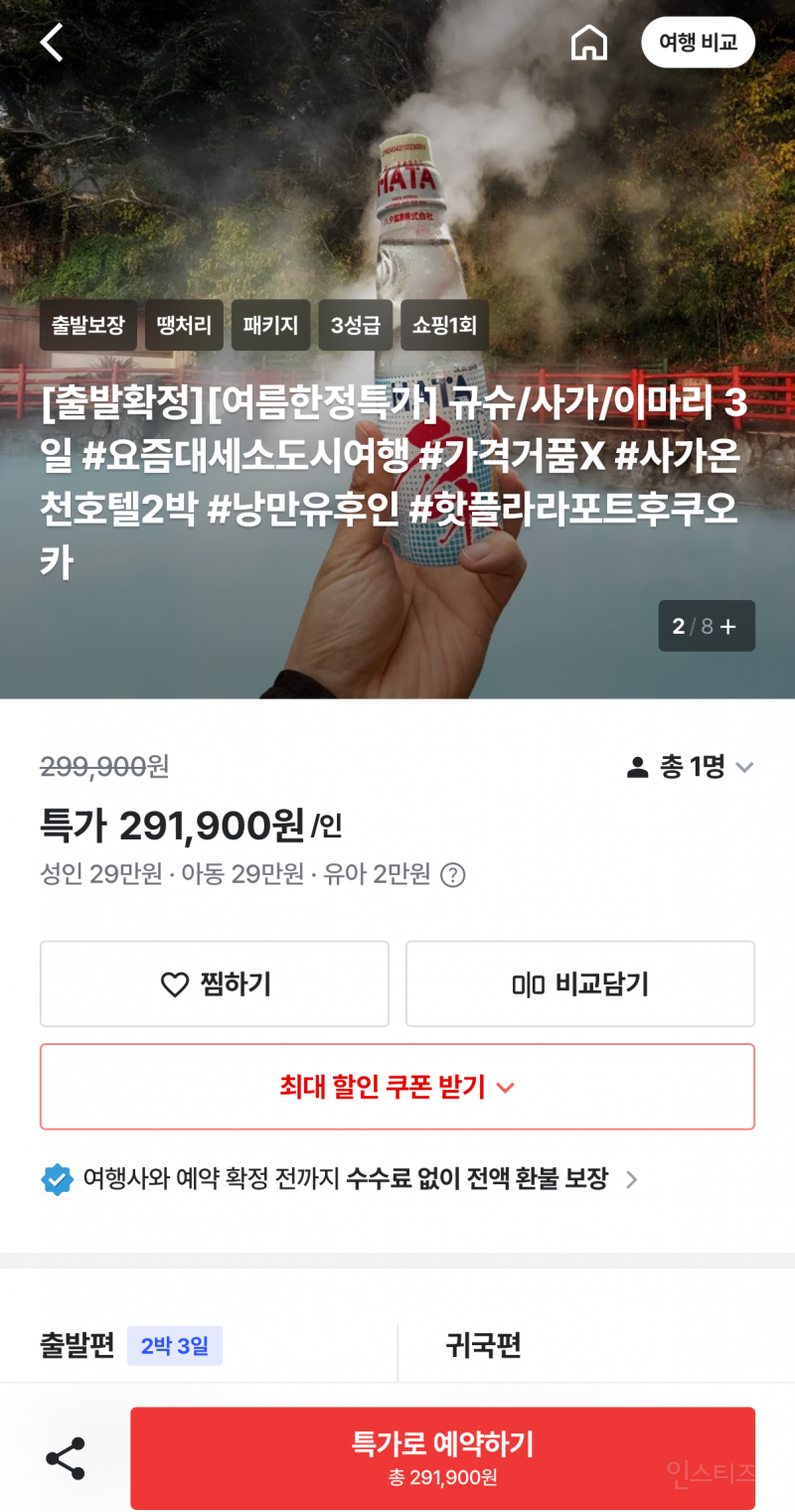The width and height of the screenshot is (795, 1512).
Task: Expand 최대 할인 쿠폰 받기
Action: pos(397,1087)
